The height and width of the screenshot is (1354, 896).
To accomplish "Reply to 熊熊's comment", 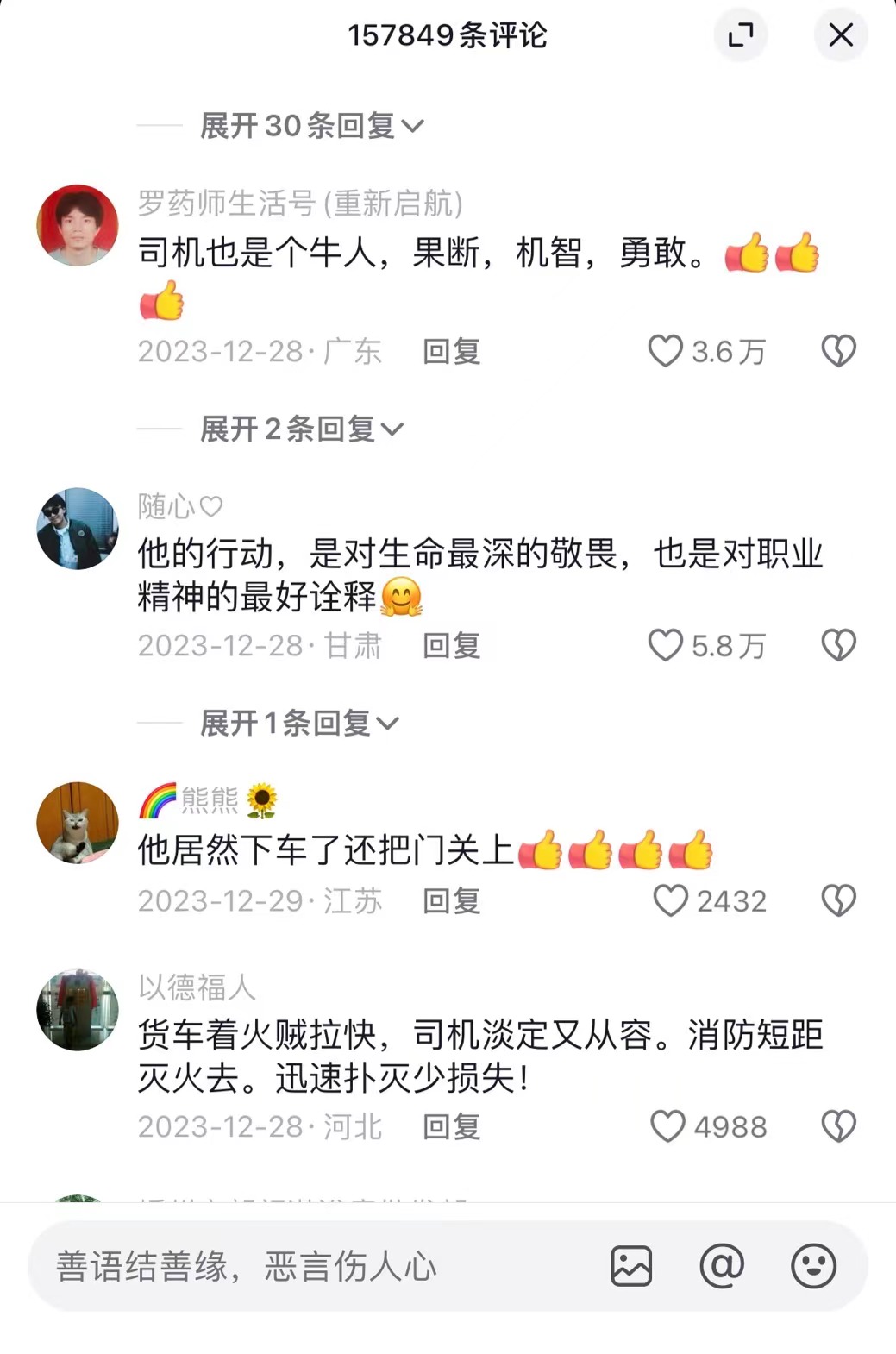I will coord(451,901).
